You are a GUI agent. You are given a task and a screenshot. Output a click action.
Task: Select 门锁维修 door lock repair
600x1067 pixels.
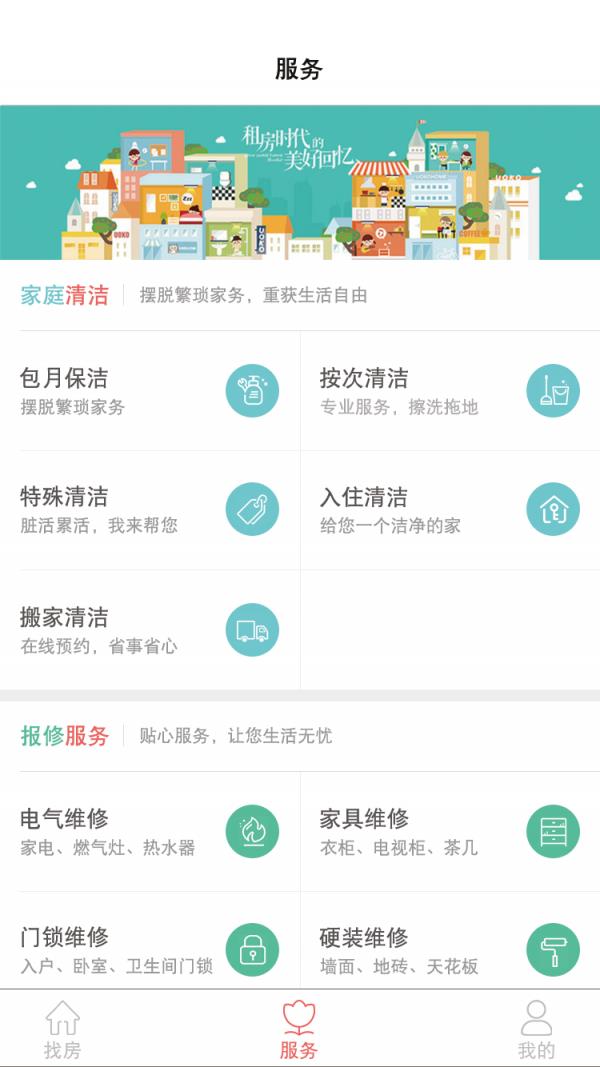coord(150,949)
